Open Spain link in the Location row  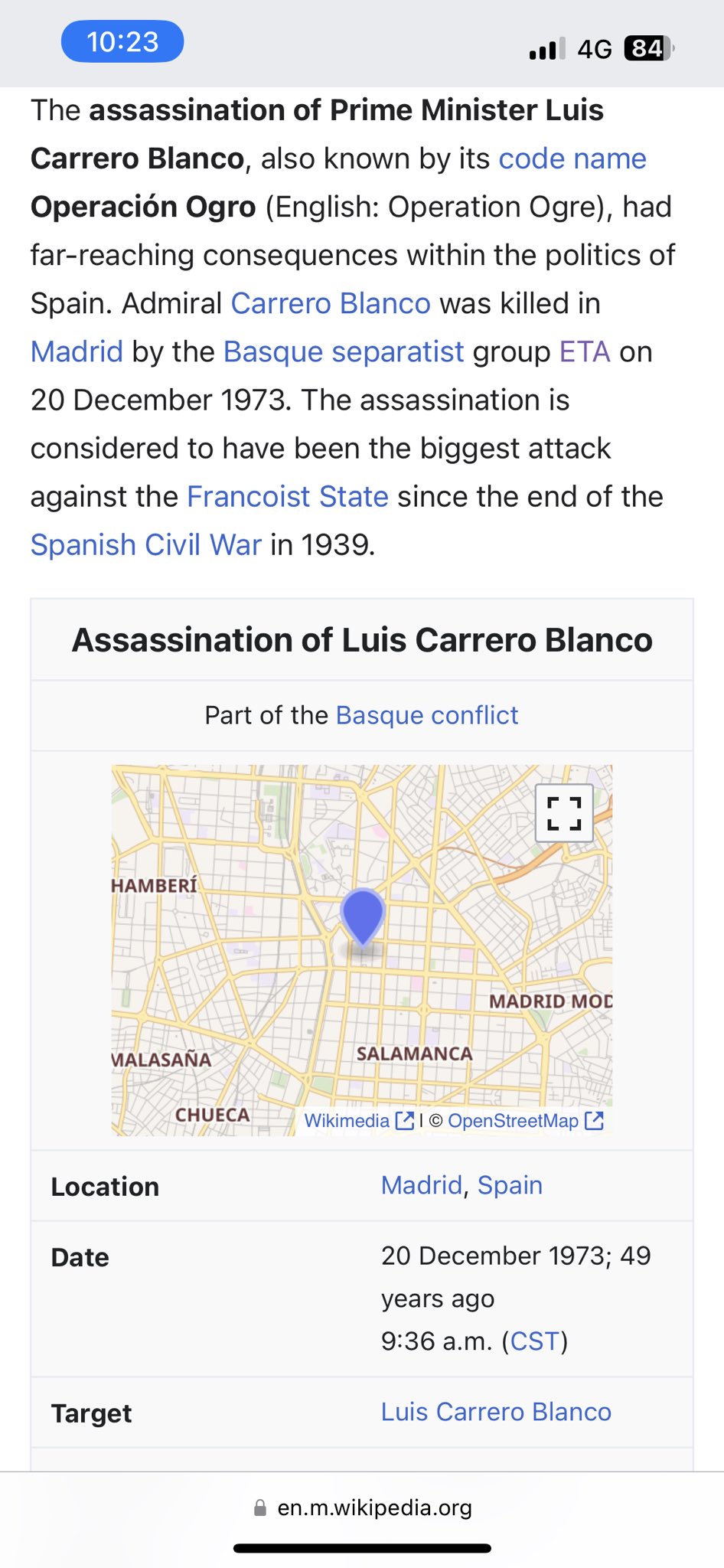coord(510,1185)
